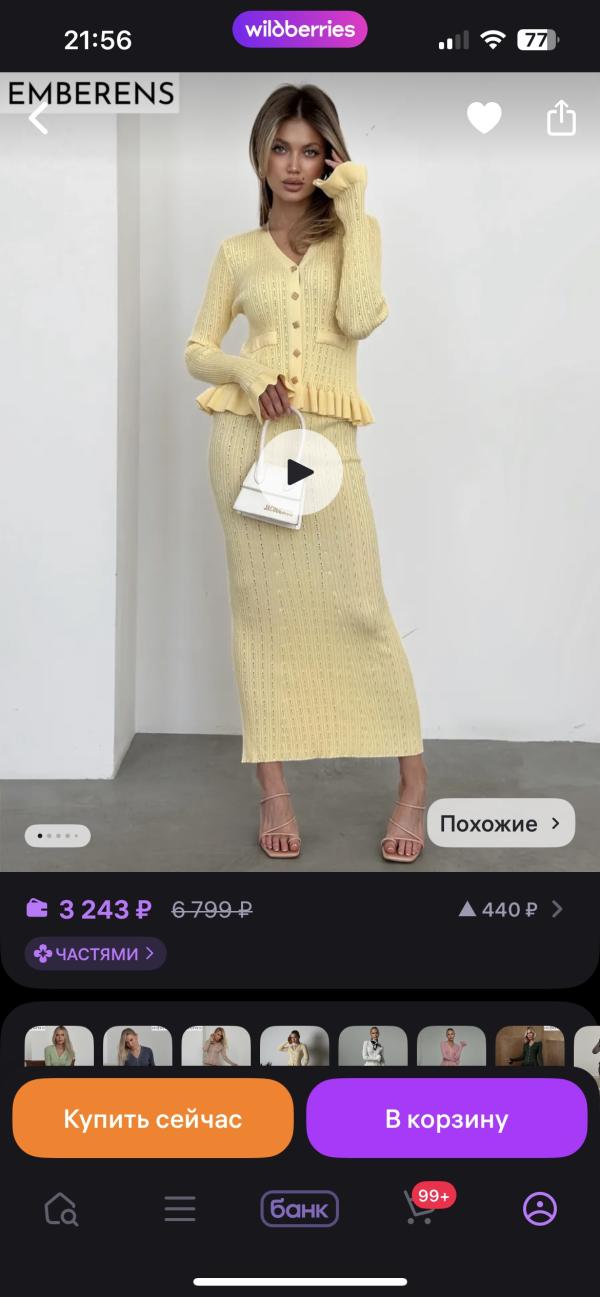This screenshot has height=1297, width=600.
Task: Open the банк tab
Action: (300, 1210)
